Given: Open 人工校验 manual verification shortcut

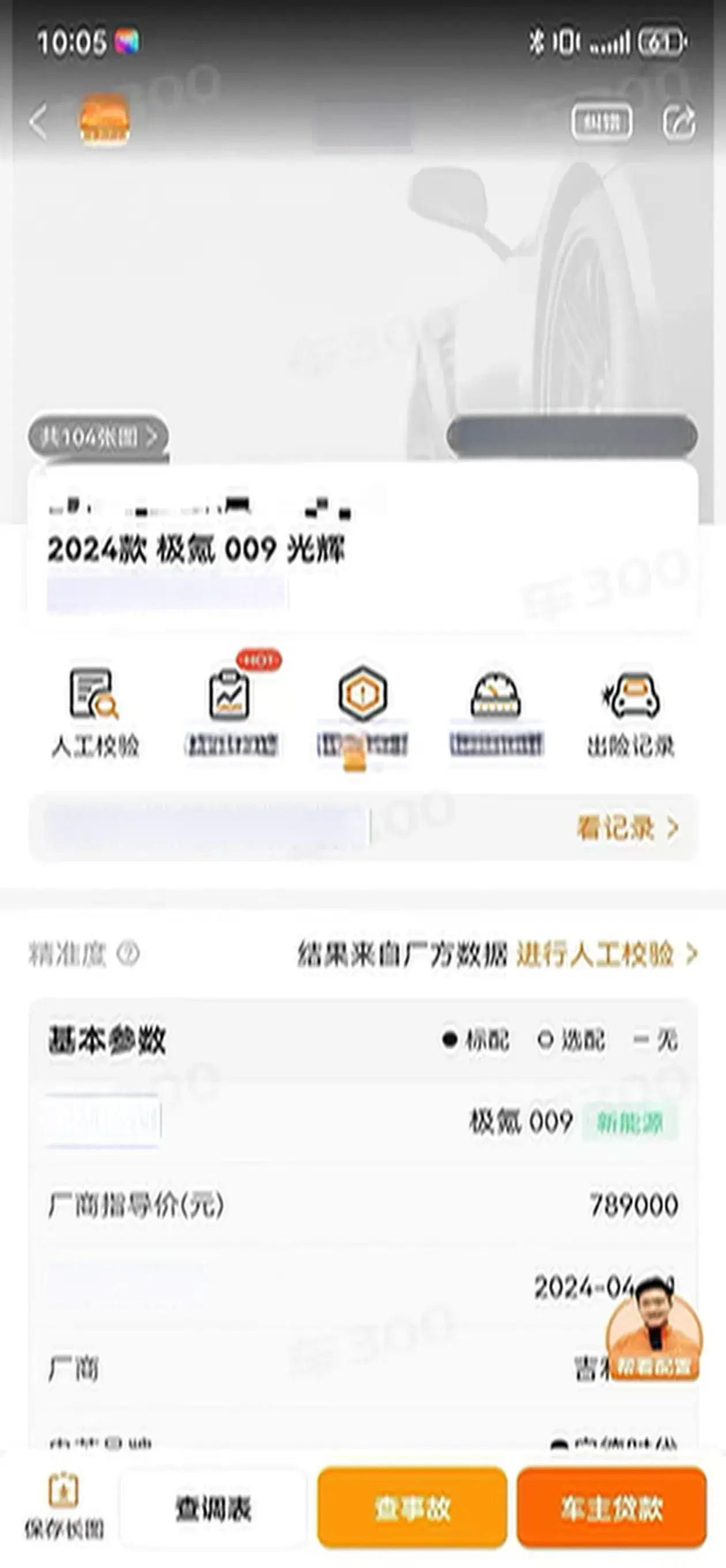Looking at the screenshot, I should (95, 713).
